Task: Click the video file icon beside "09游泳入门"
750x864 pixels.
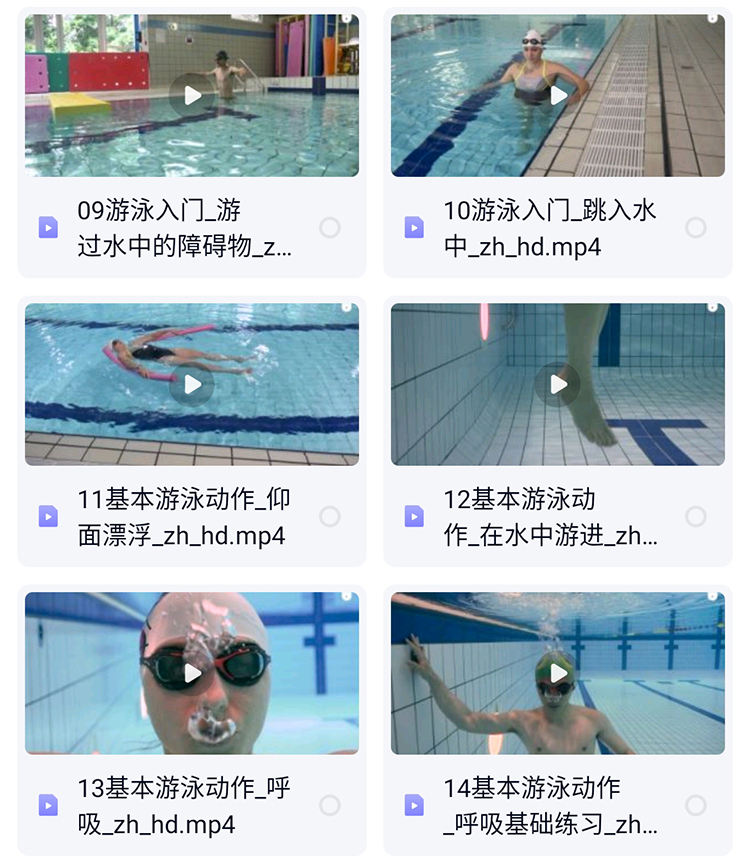Action: pyautogui.click(x=47, y=227)
